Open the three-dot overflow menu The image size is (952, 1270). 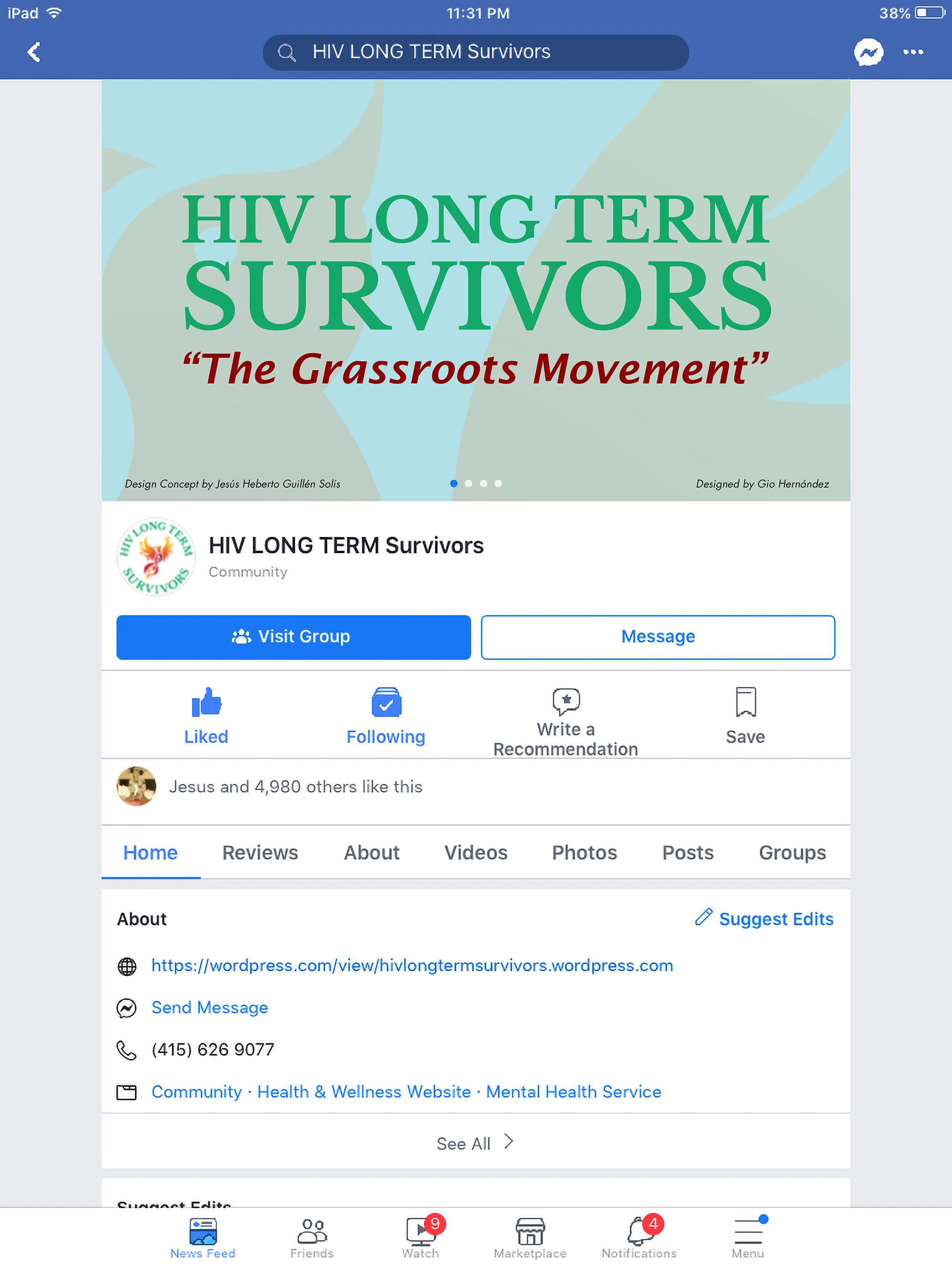pos(912,52)
